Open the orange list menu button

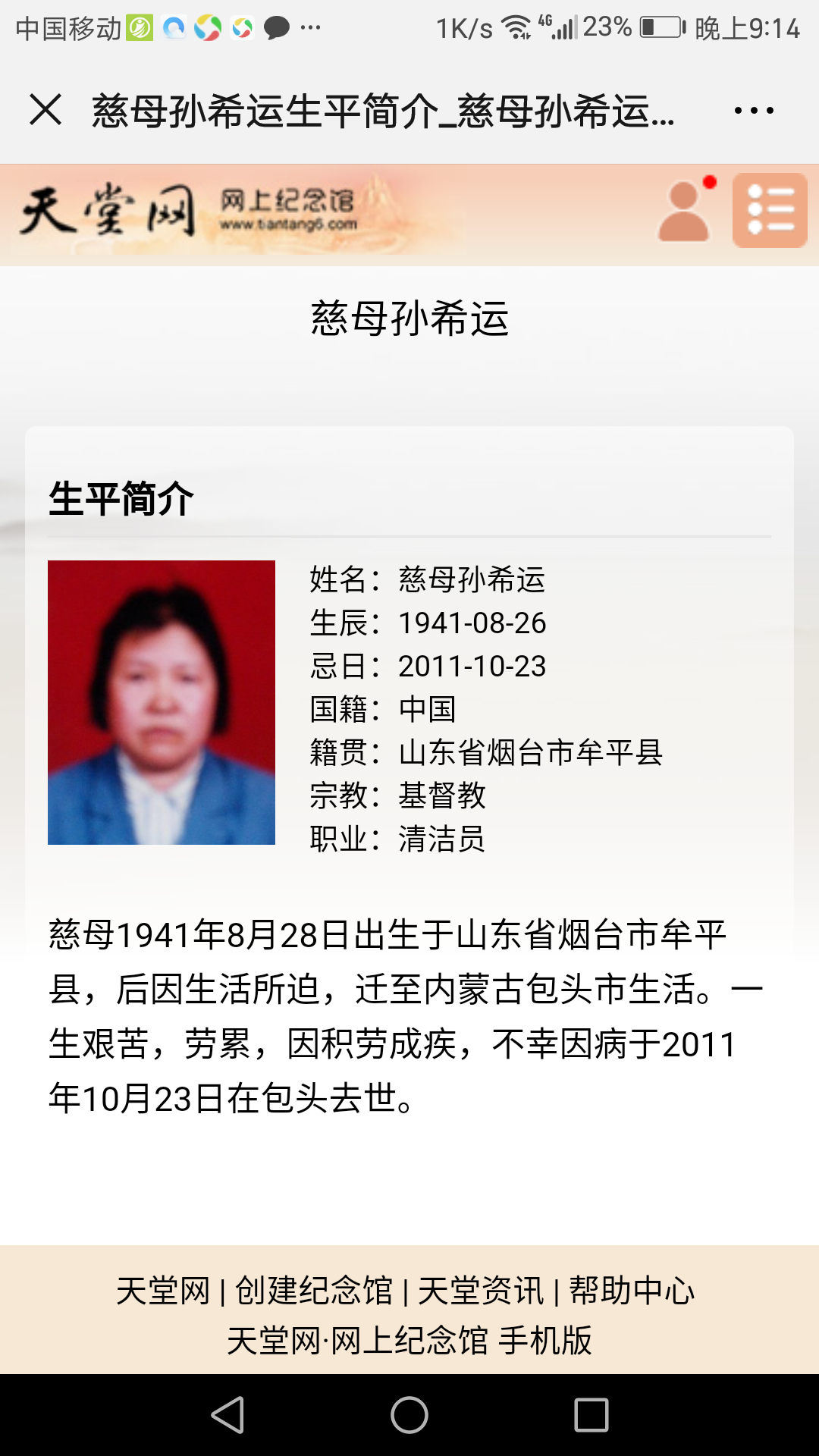(x=770, y=211)
